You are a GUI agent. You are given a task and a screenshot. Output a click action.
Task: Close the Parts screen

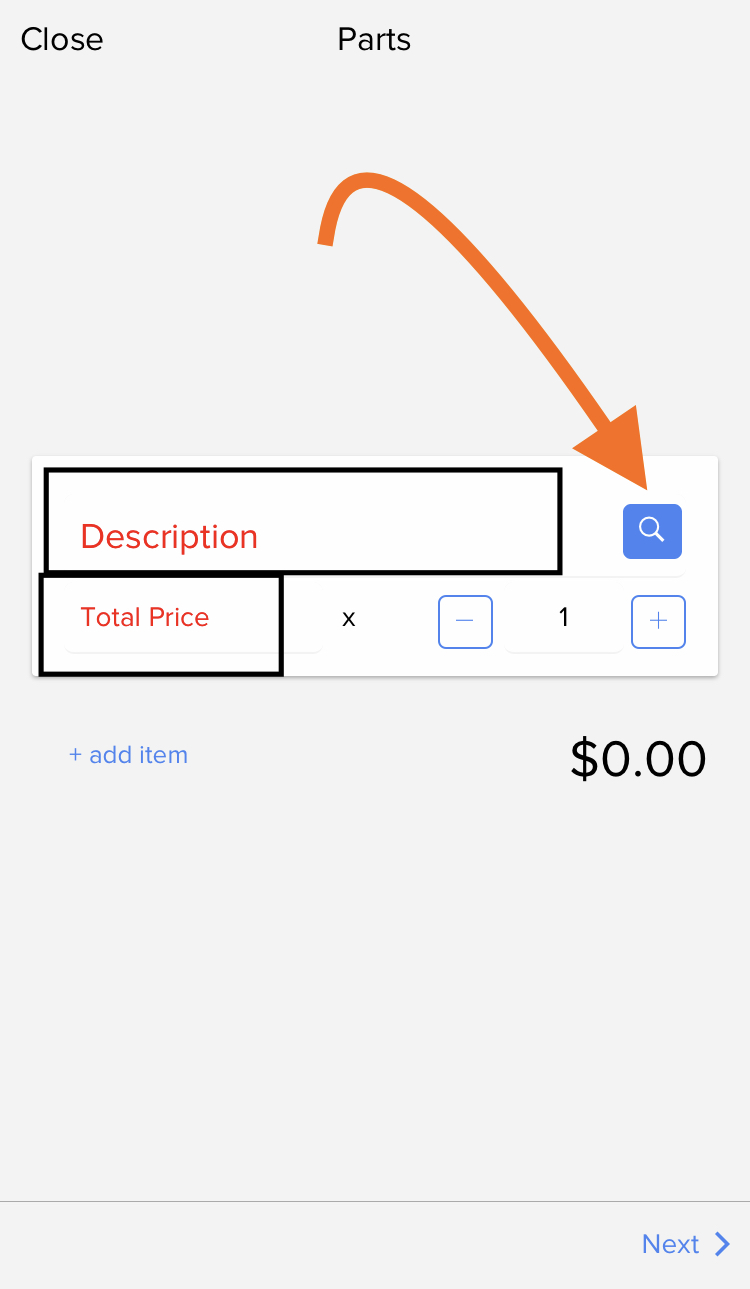click(62, 40)
